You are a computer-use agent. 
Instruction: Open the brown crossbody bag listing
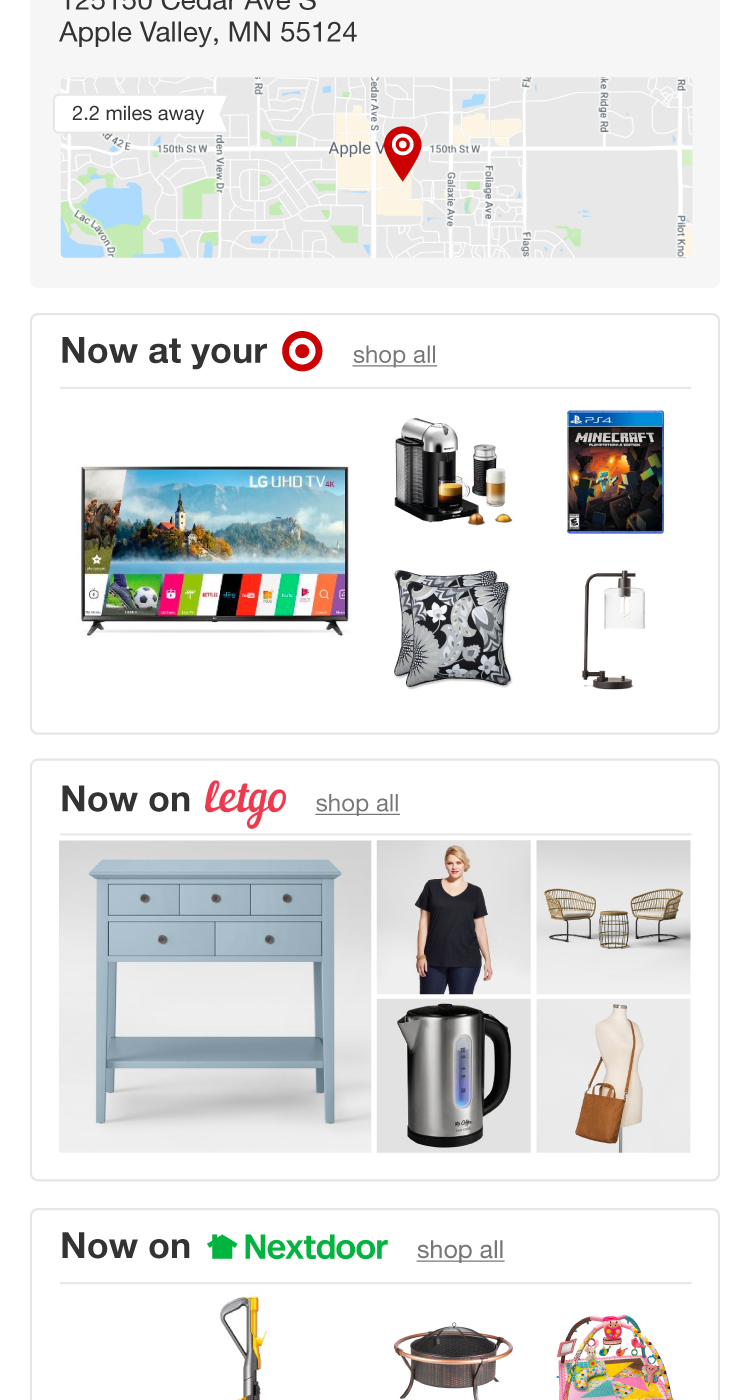pos(614,1076)
